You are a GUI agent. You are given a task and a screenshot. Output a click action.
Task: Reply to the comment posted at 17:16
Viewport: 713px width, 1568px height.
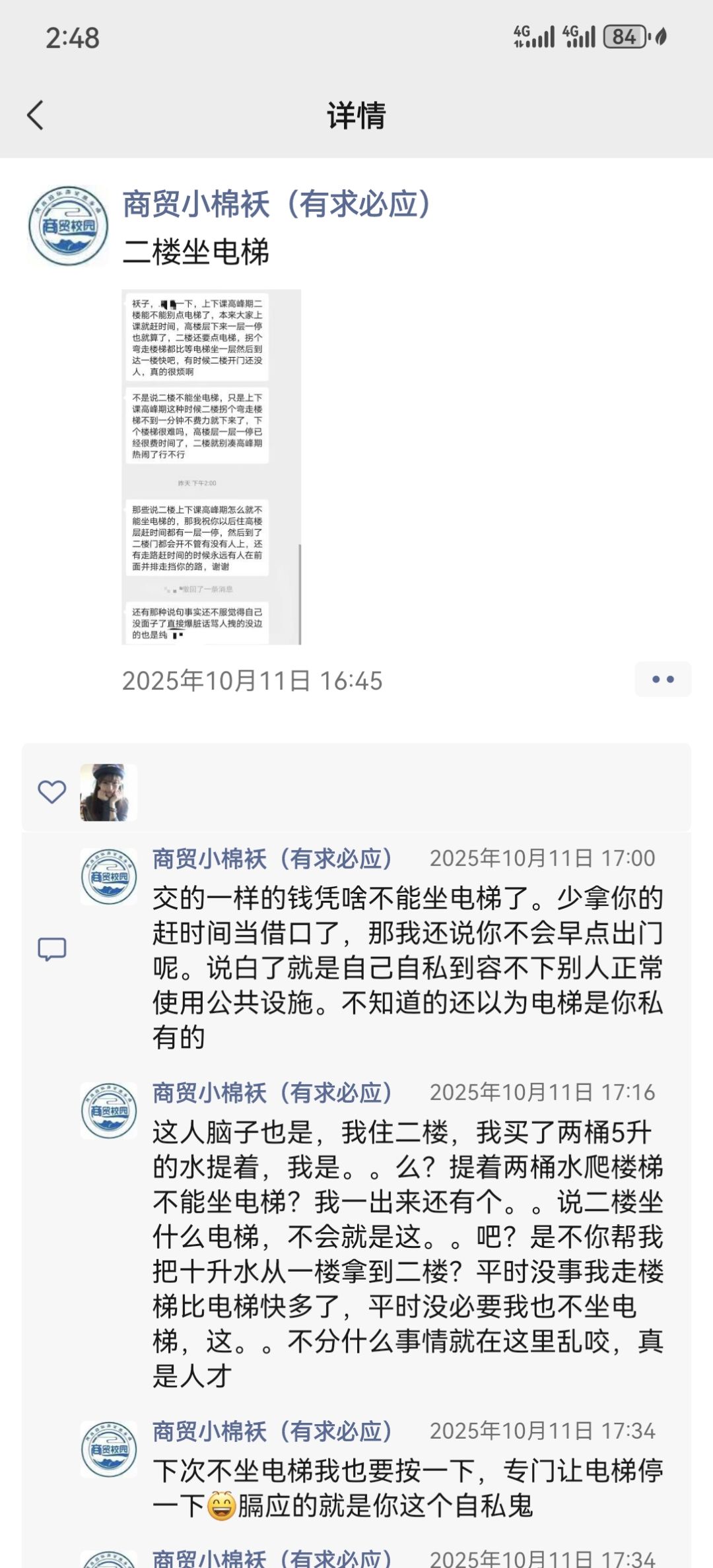408,1253
